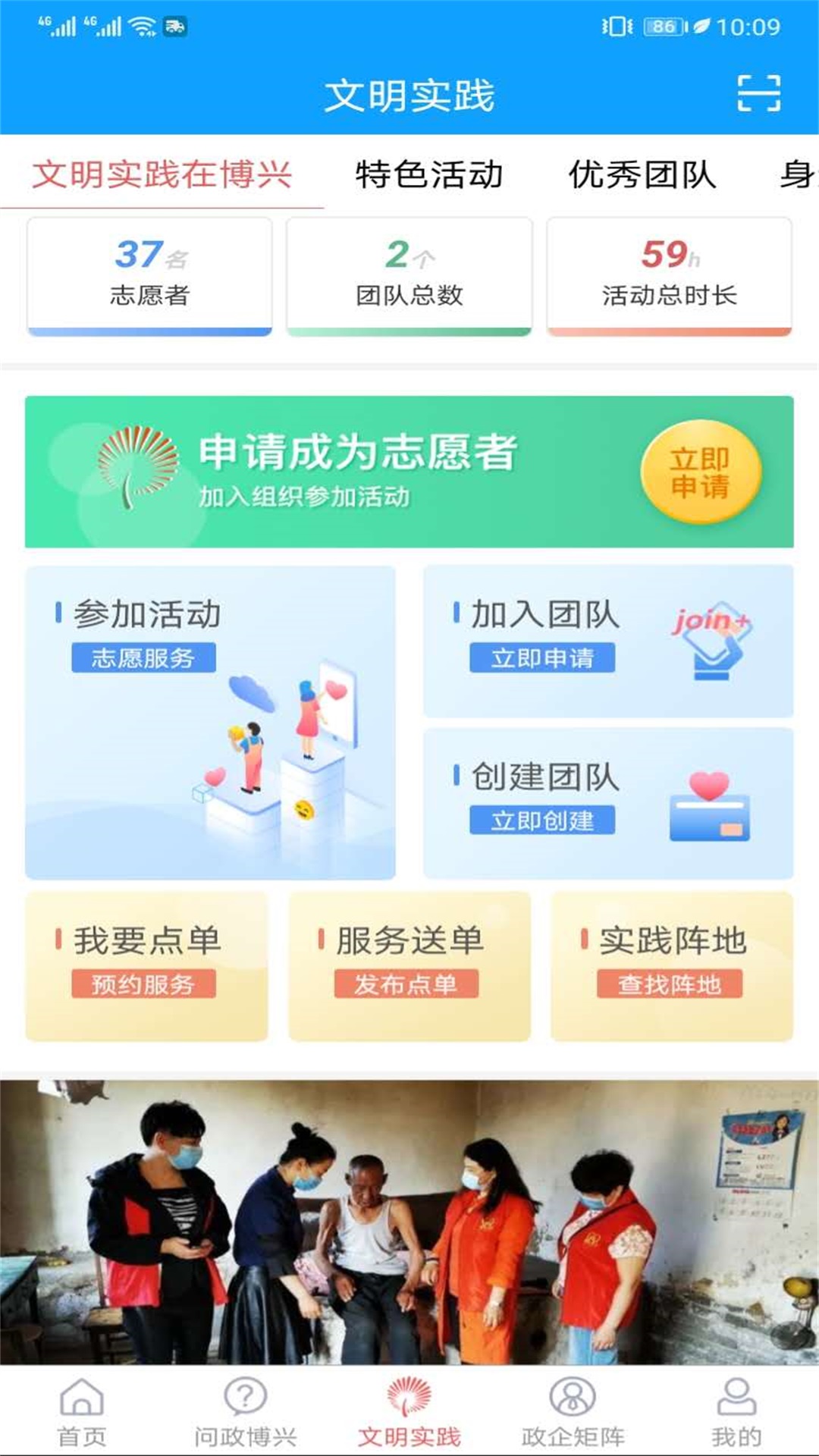This screenshot has width=819, height=1456.
Task: Open the scan icon in the header
Action: coord(758,94)
